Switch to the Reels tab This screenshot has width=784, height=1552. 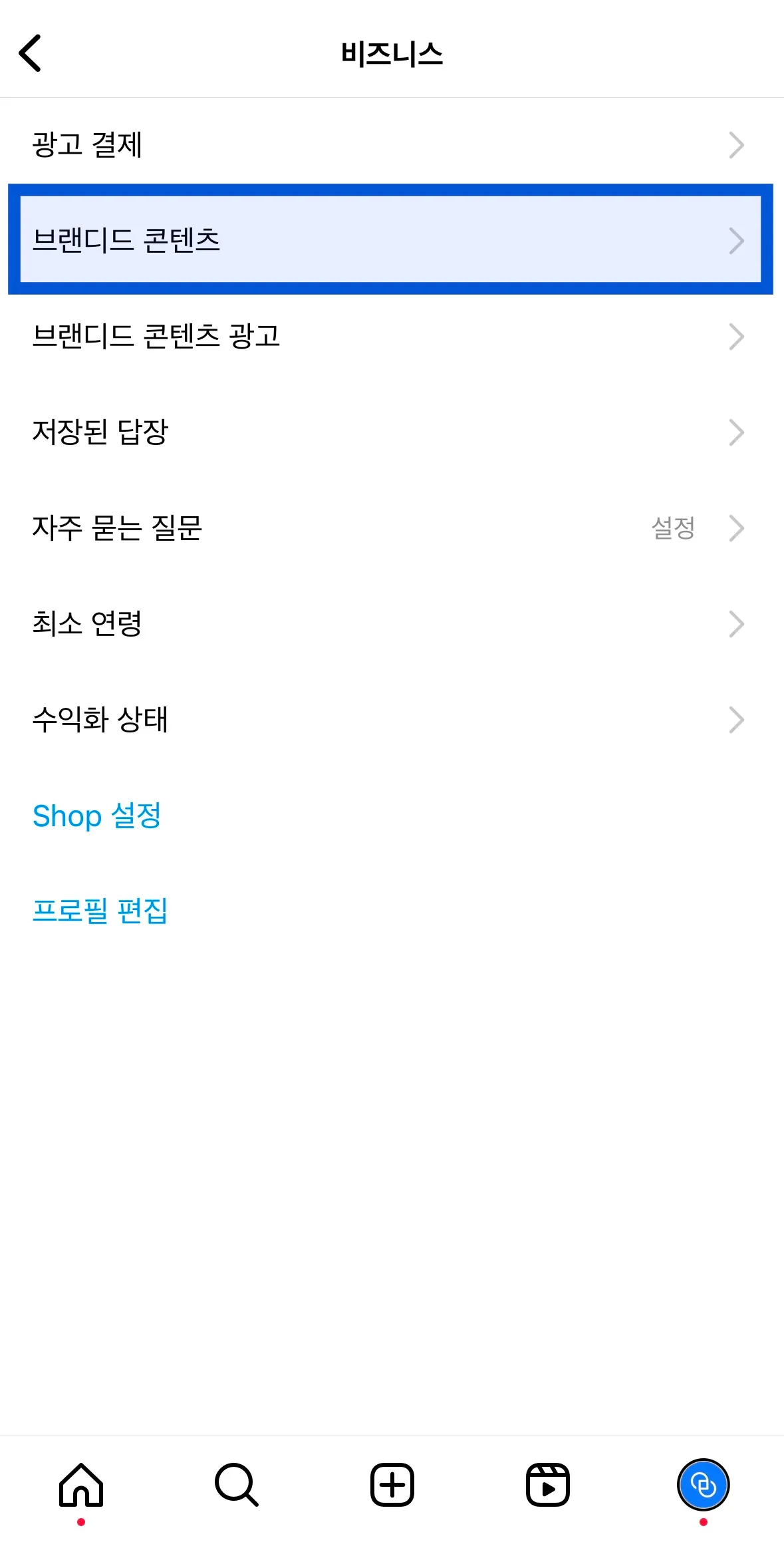pos(547,1484)
